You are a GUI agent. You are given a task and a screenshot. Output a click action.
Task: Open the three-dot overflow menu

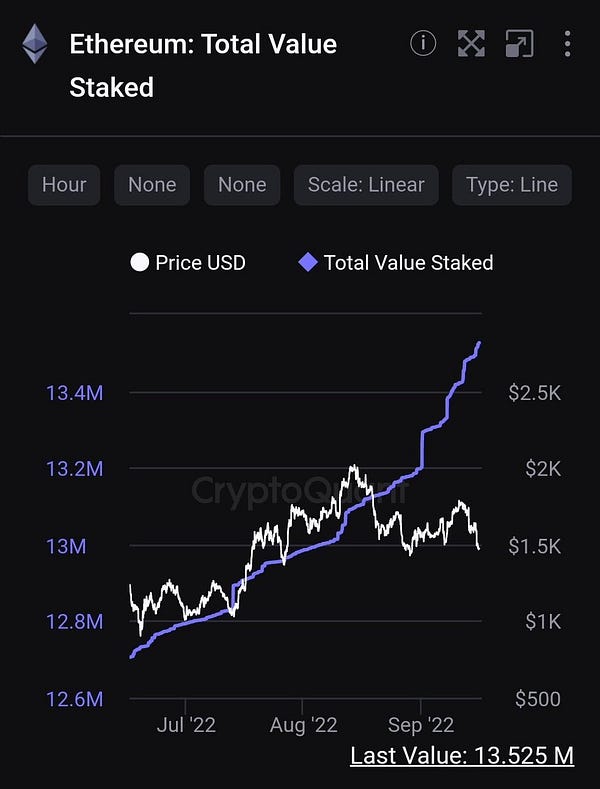click(x=567, y=43)
